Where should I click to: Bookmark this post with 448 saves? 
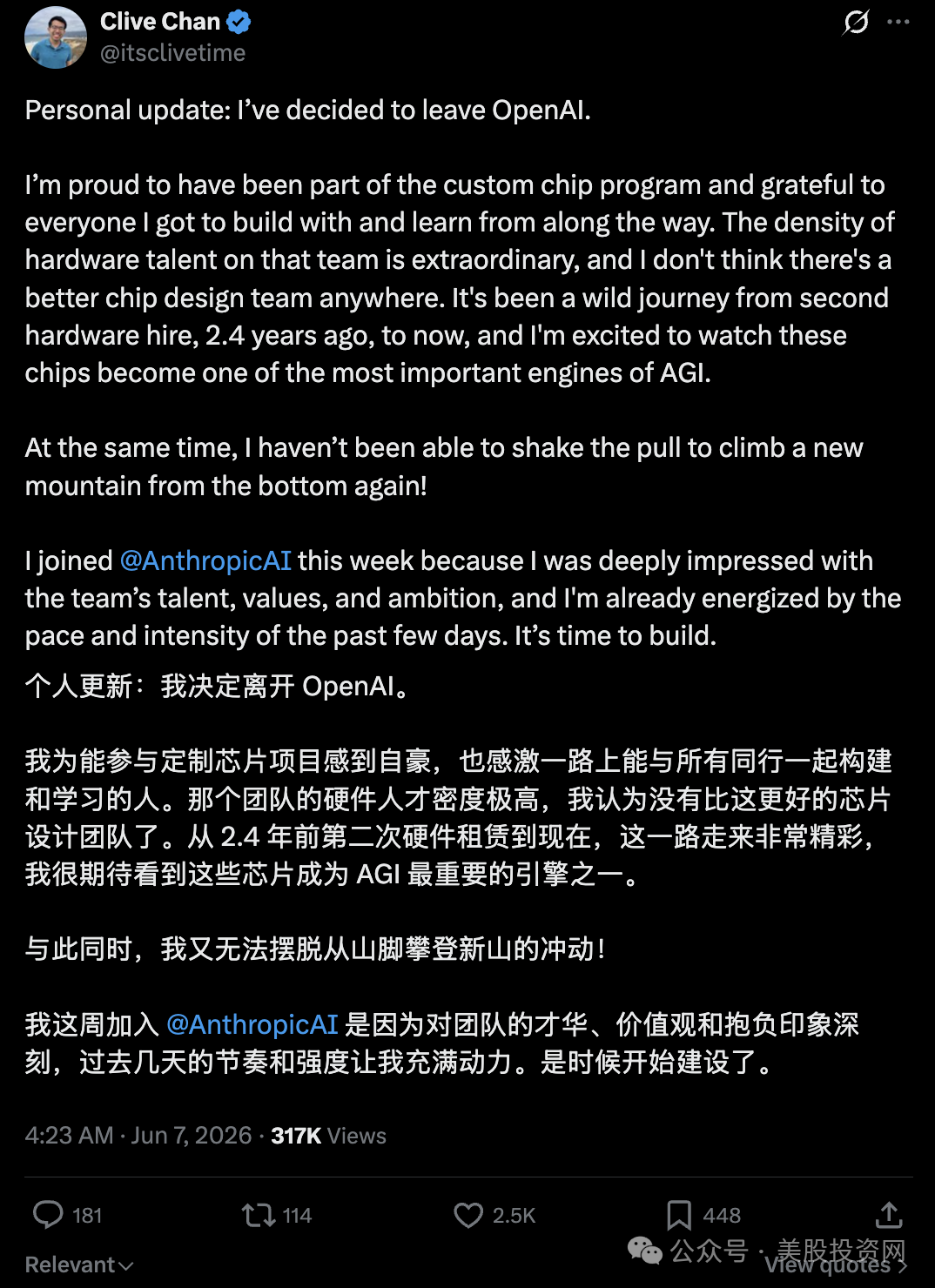[x=703, y=1215]
